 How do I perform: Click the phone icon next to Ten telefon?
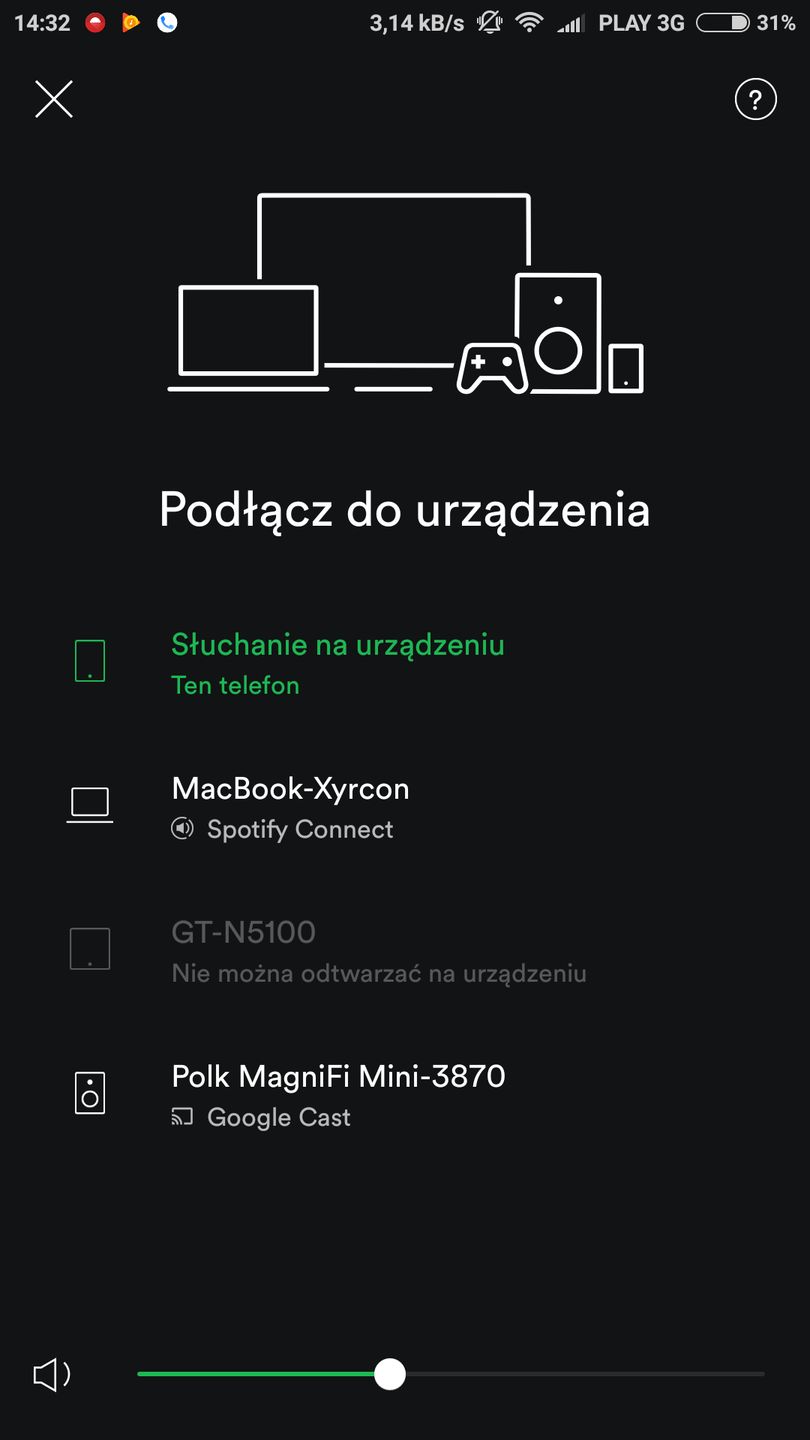point(89,660)
